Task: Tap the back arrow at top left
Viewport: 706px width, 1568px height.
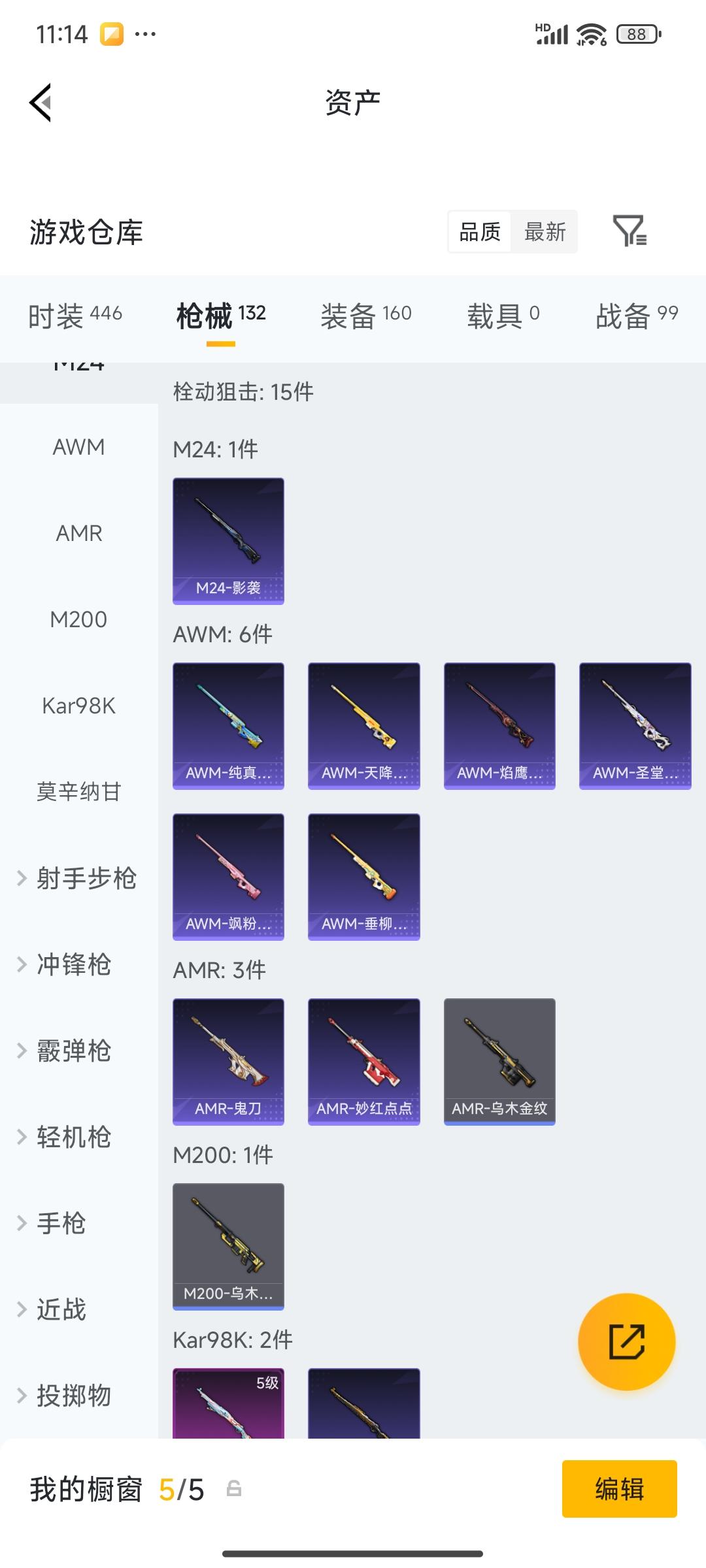Action: 39,103
